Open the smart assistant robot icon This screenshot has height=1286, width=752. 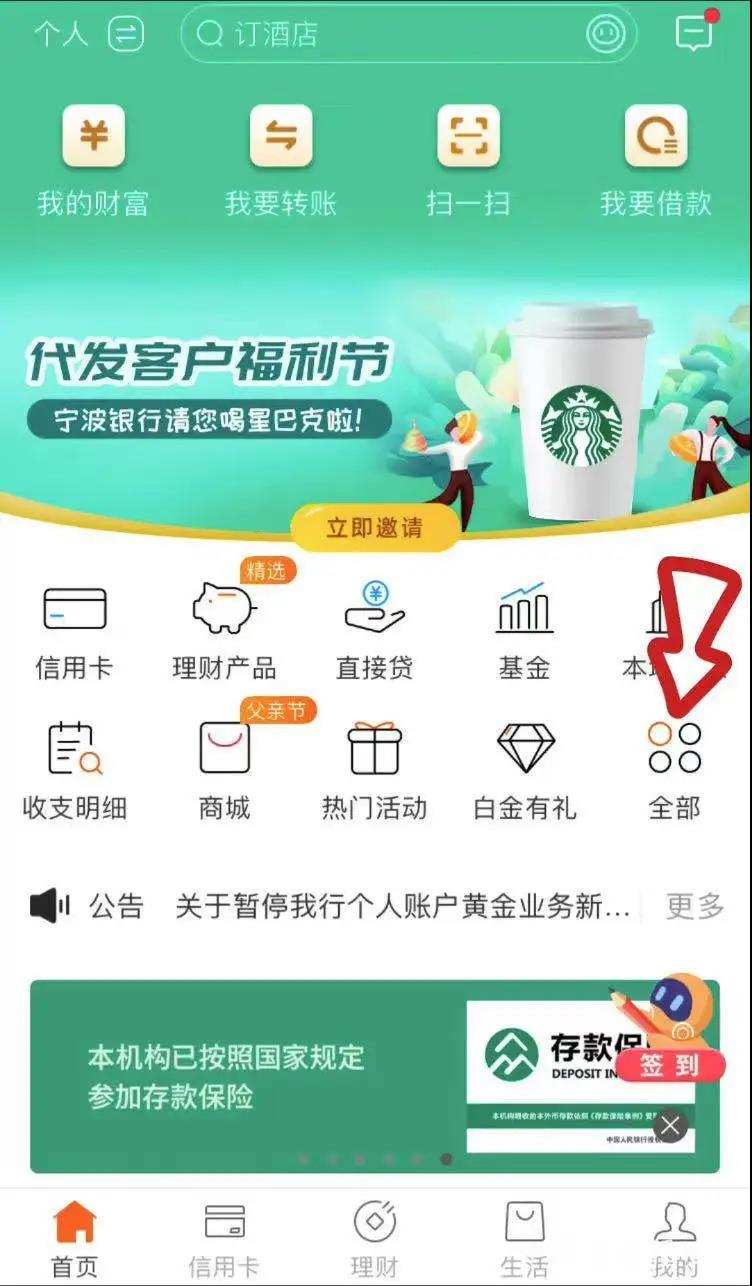[605, 35]
